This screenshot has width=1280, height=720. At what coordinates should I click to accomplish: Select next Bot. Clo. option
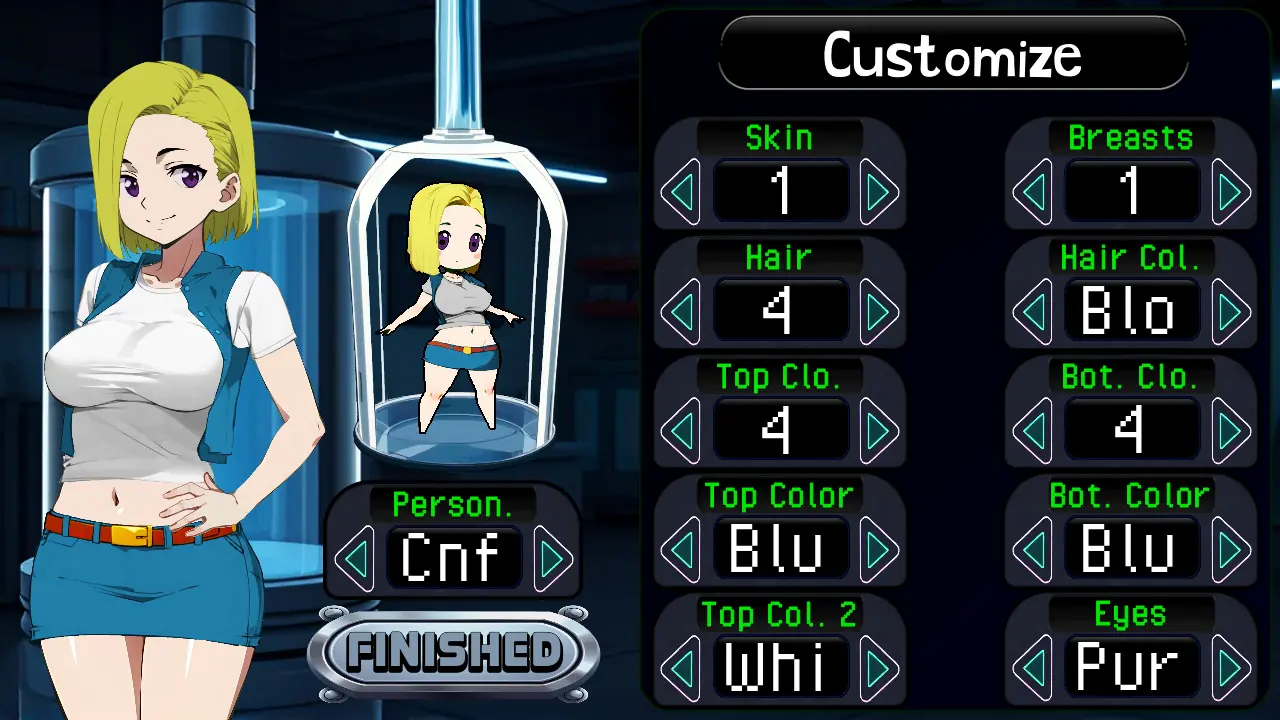click(x=1231, y=431)
